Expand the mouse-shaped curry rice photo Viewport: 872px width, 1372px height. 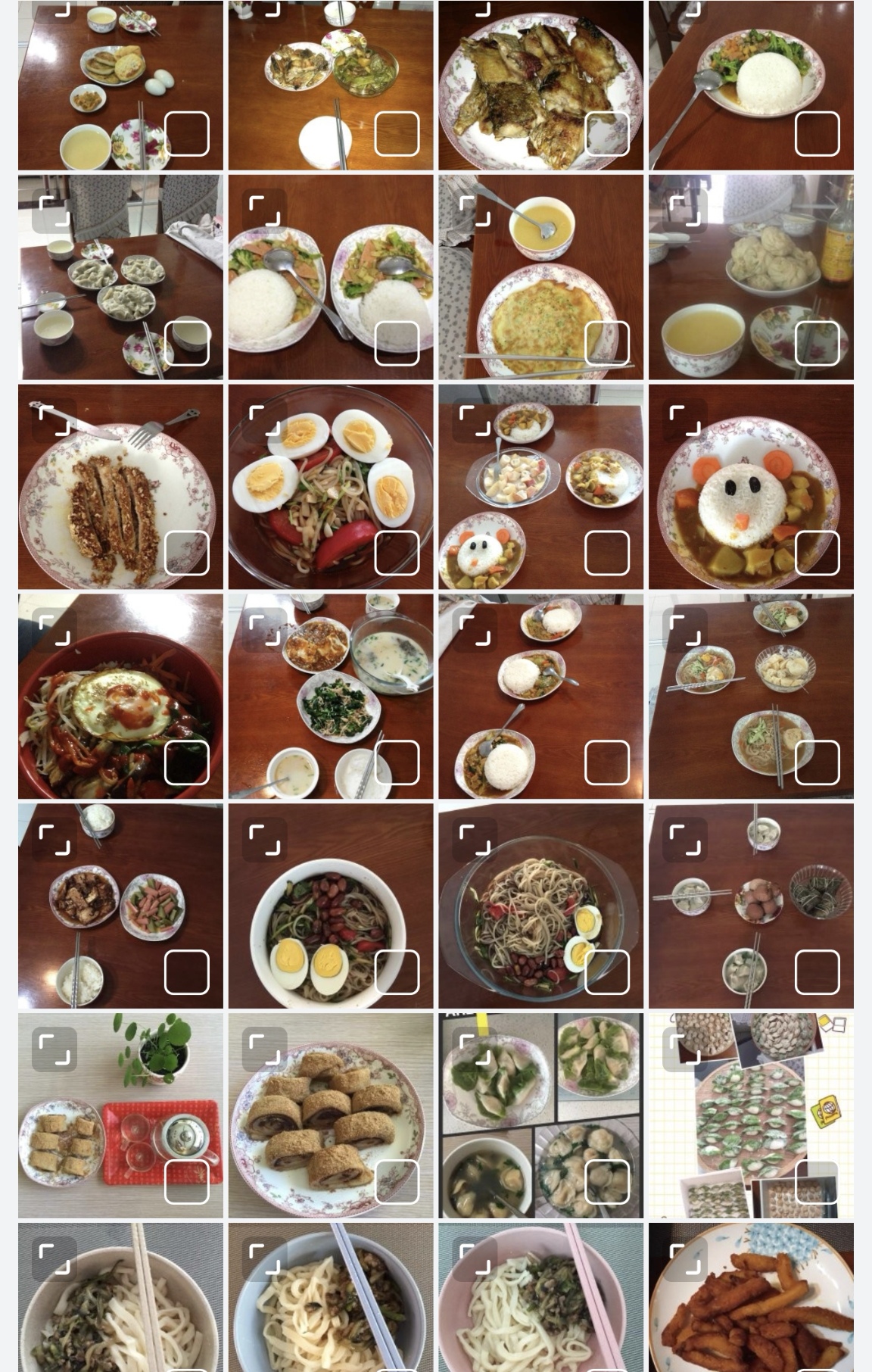684,420
